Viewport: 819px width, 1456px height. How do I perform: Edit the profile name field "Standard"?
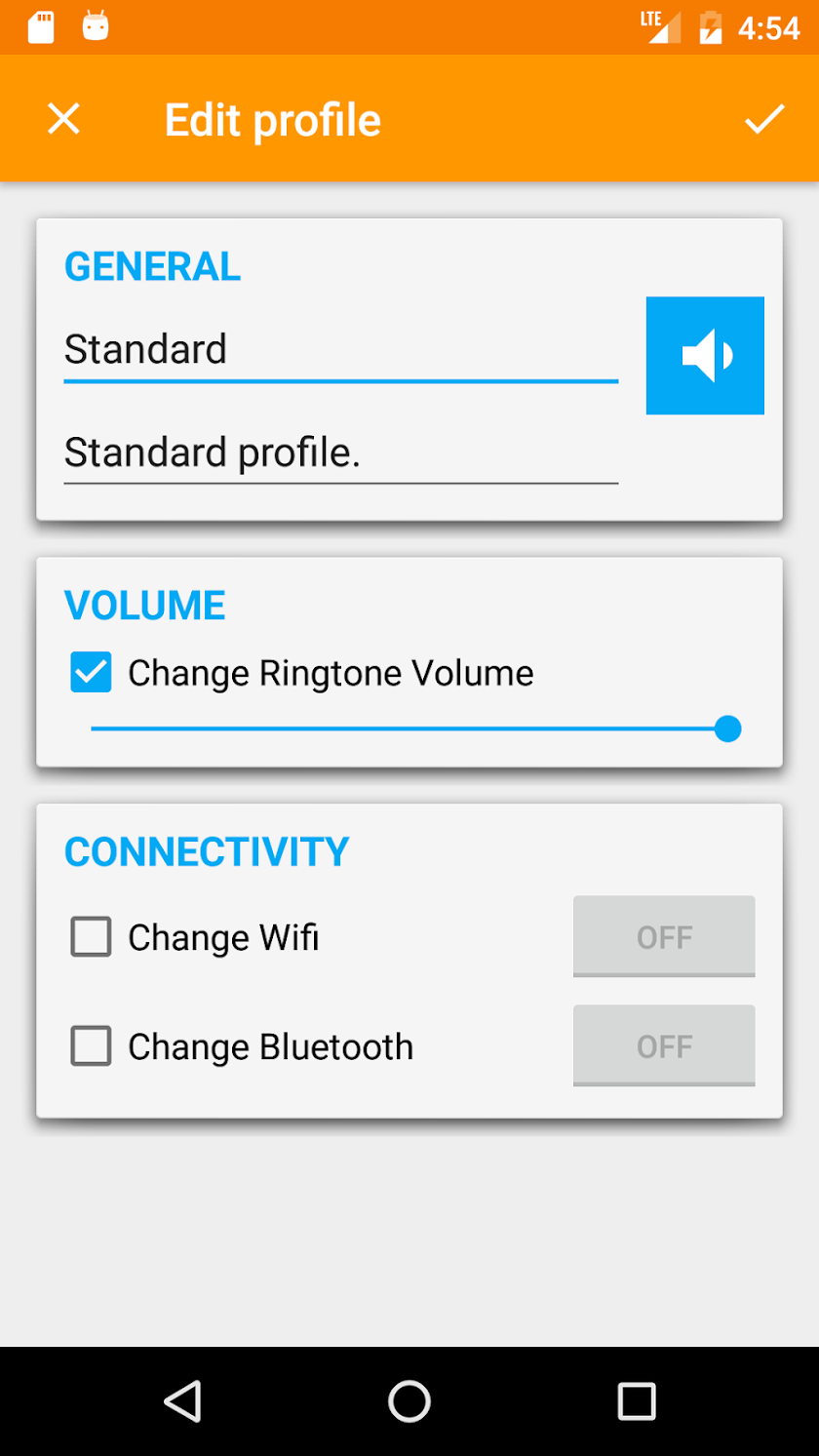pyautogui.click(x=341, y=351)
